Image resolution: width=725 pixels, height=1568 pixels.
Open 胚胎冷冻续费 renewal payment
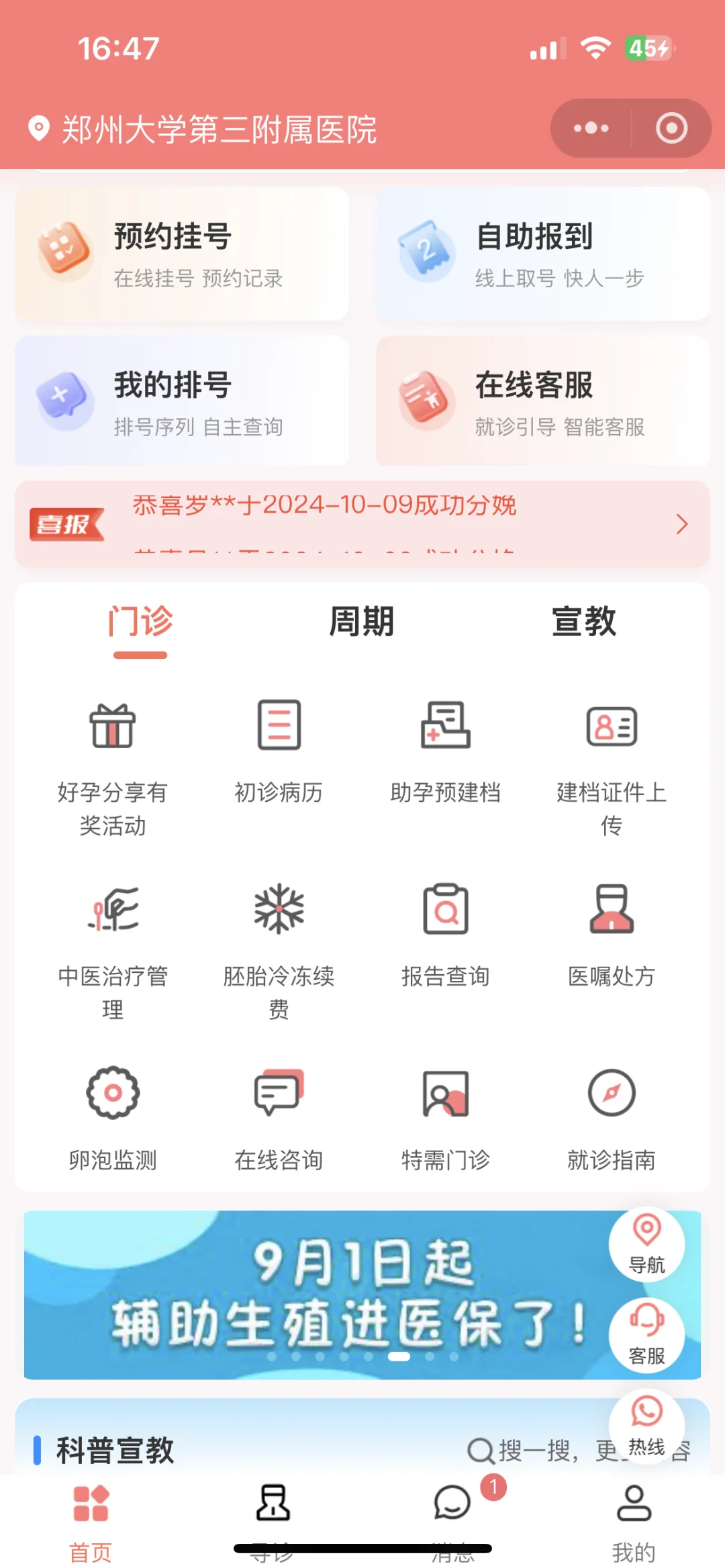pos(279,946)
